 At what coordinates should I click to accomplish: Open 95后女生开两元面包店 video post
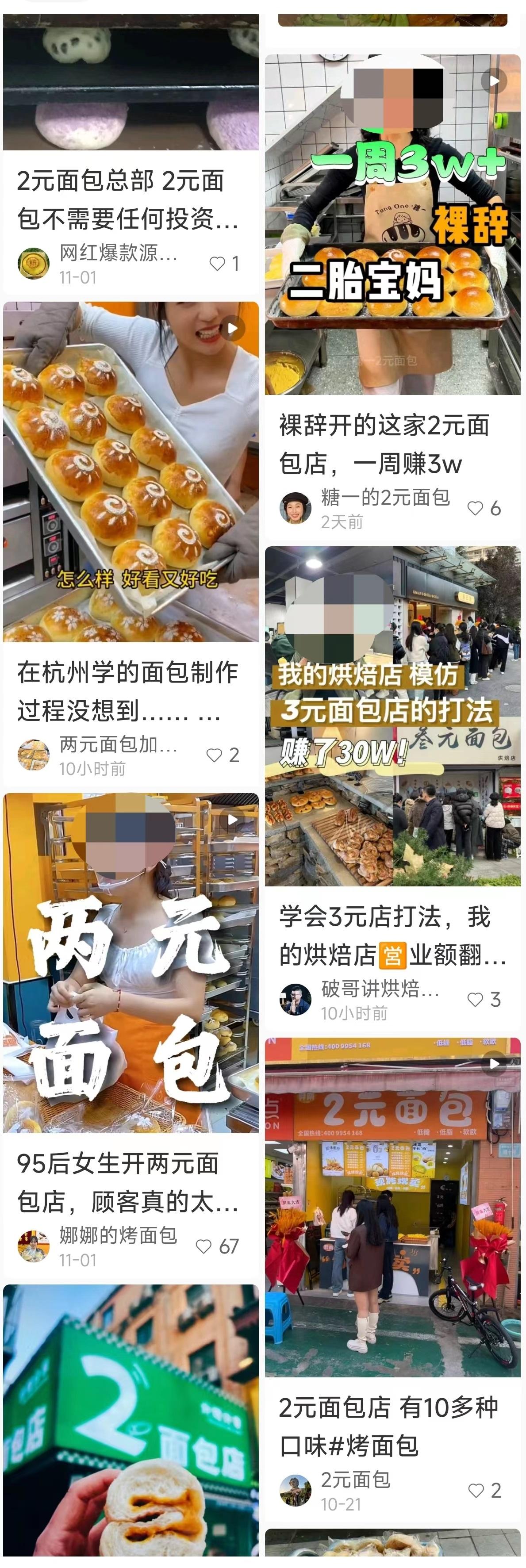pos(130,962)
